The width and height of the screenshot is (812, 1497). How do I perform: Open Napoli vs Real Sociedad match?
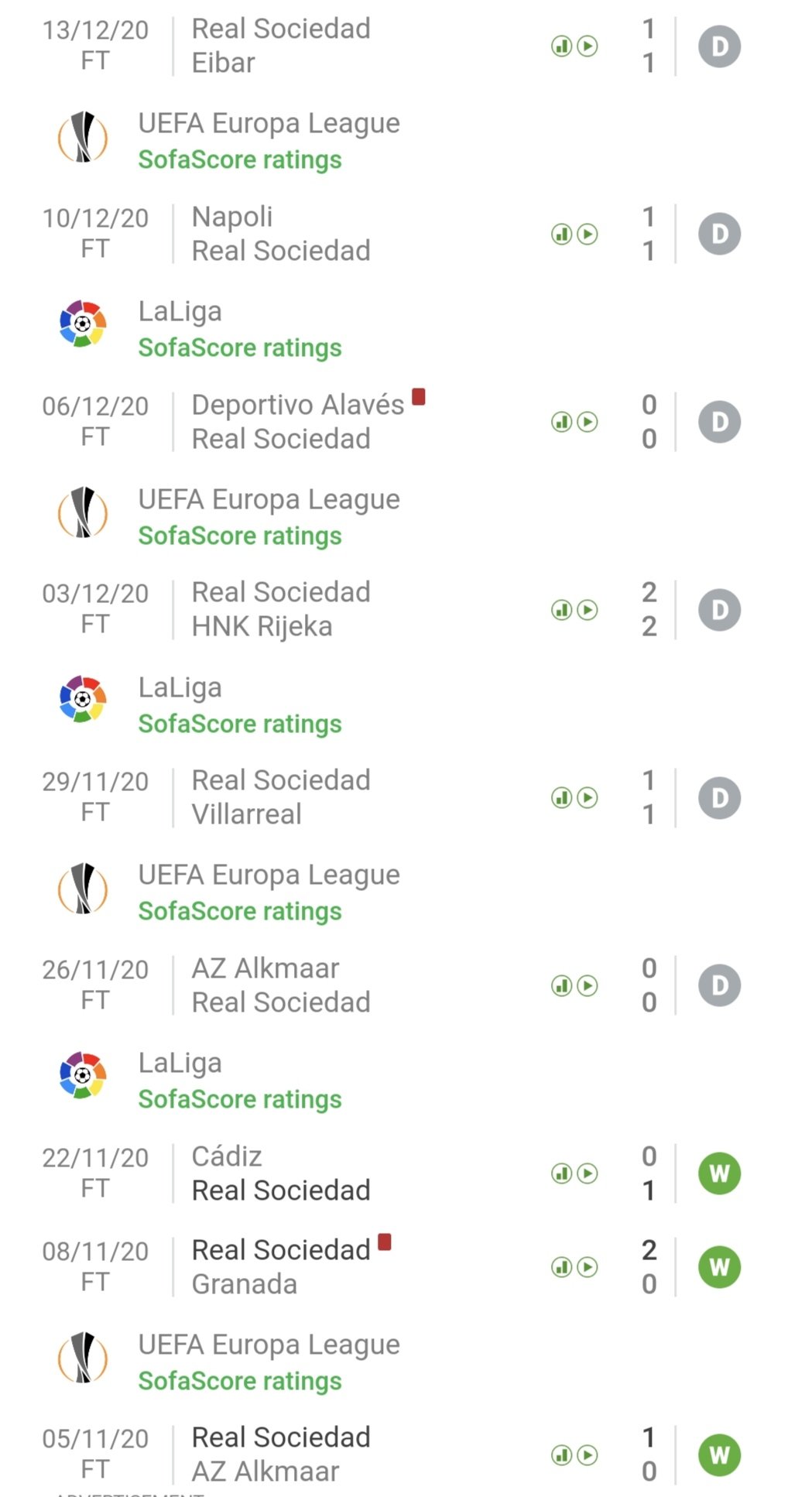click(x=406, y=234)
